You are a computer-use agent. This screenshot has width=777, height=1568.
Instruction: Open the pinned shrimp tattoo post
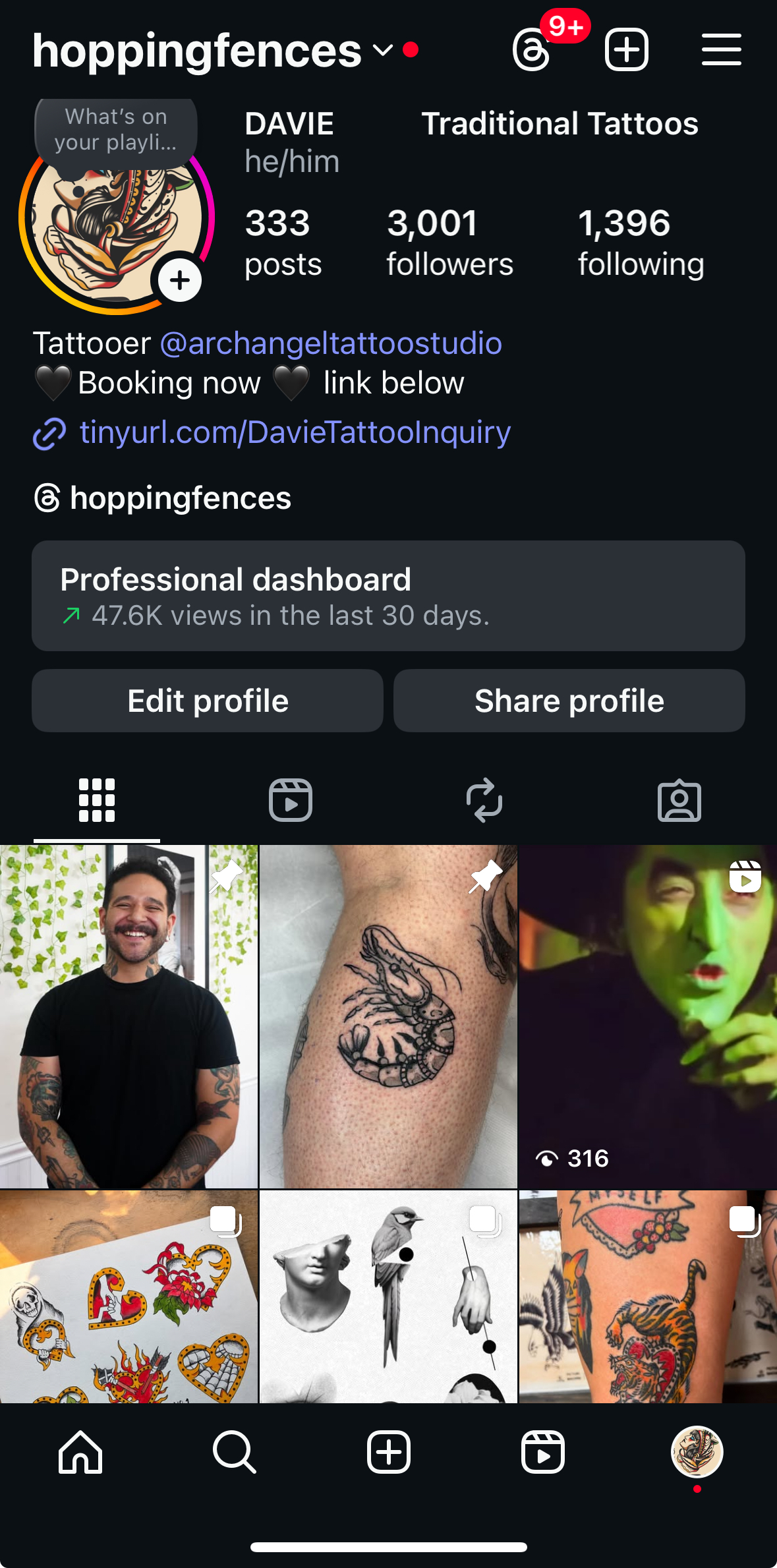[x=388, y=1016]
